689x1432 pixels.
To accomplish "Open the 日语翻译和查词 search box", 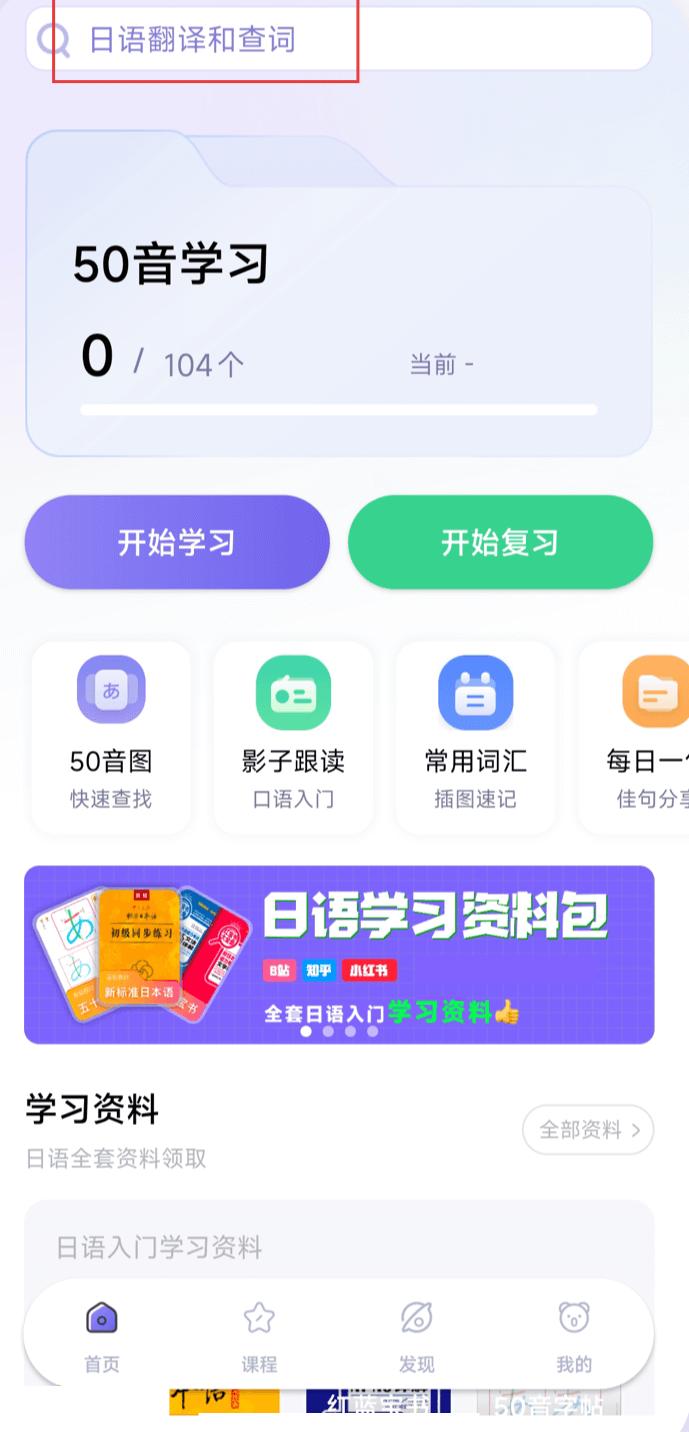I will pyautogui.click(x=338, y=40).
